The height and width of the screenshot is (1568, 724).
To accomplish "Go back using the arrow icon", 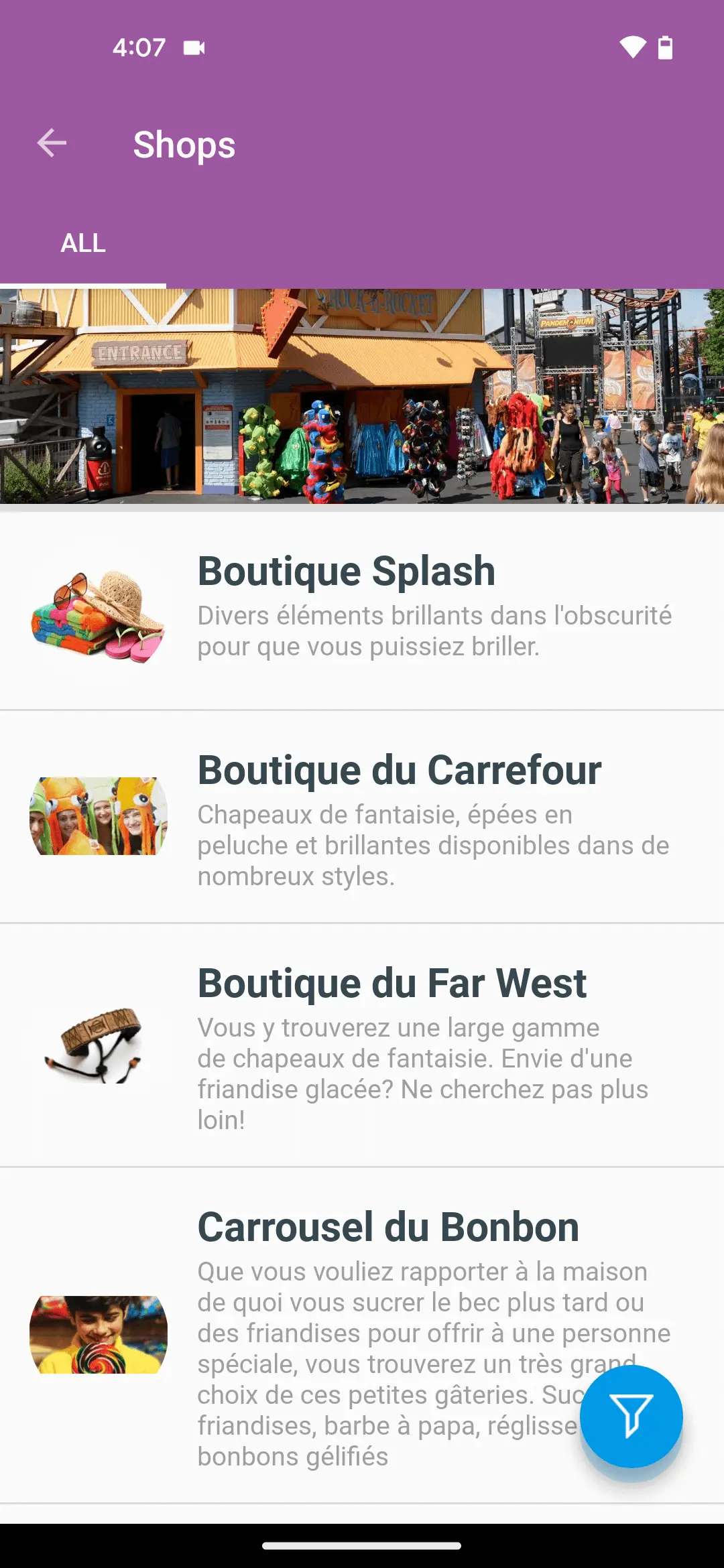I will [52, 143].
